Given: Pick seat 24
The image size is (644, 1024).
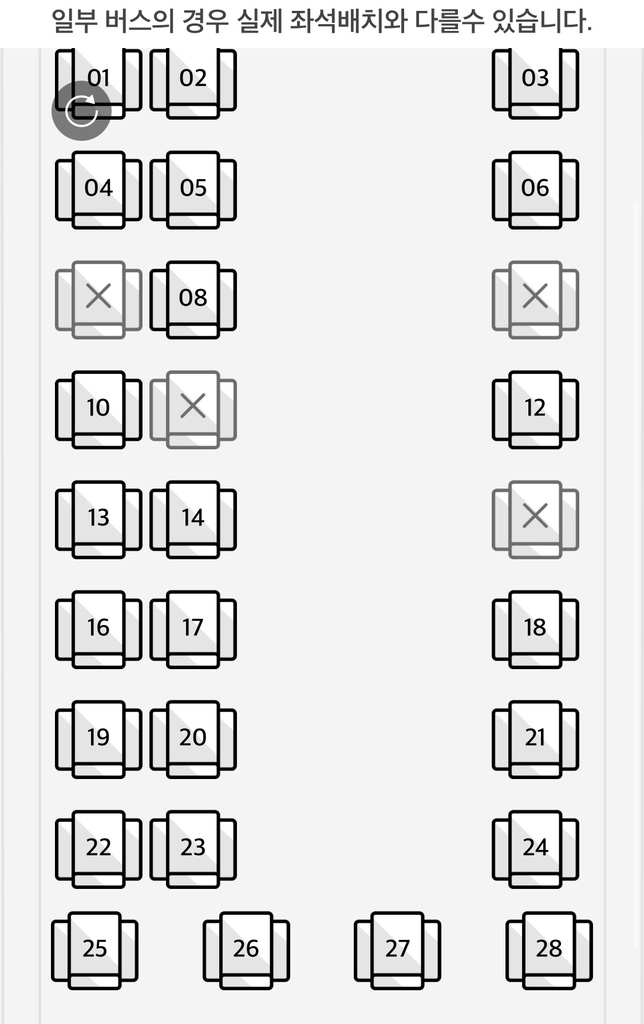Looking at the screenshot, I should click(535, 849).
